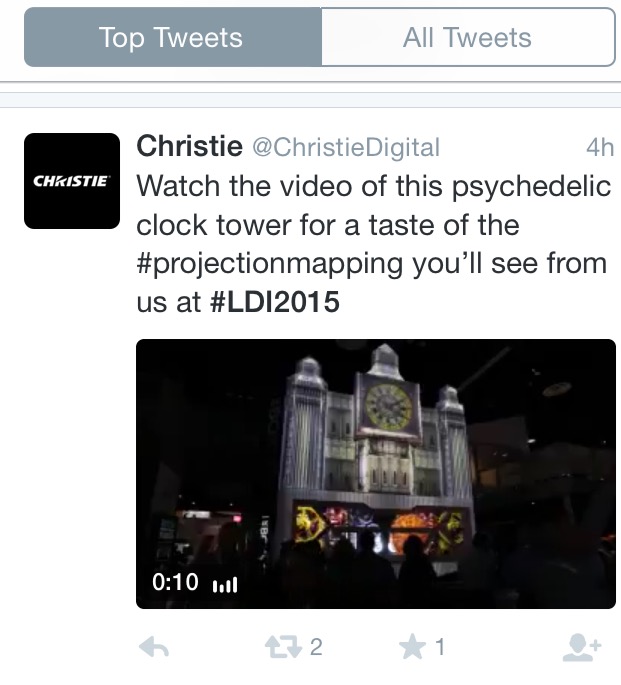Play the clock tower video

[x=375, y=473]
